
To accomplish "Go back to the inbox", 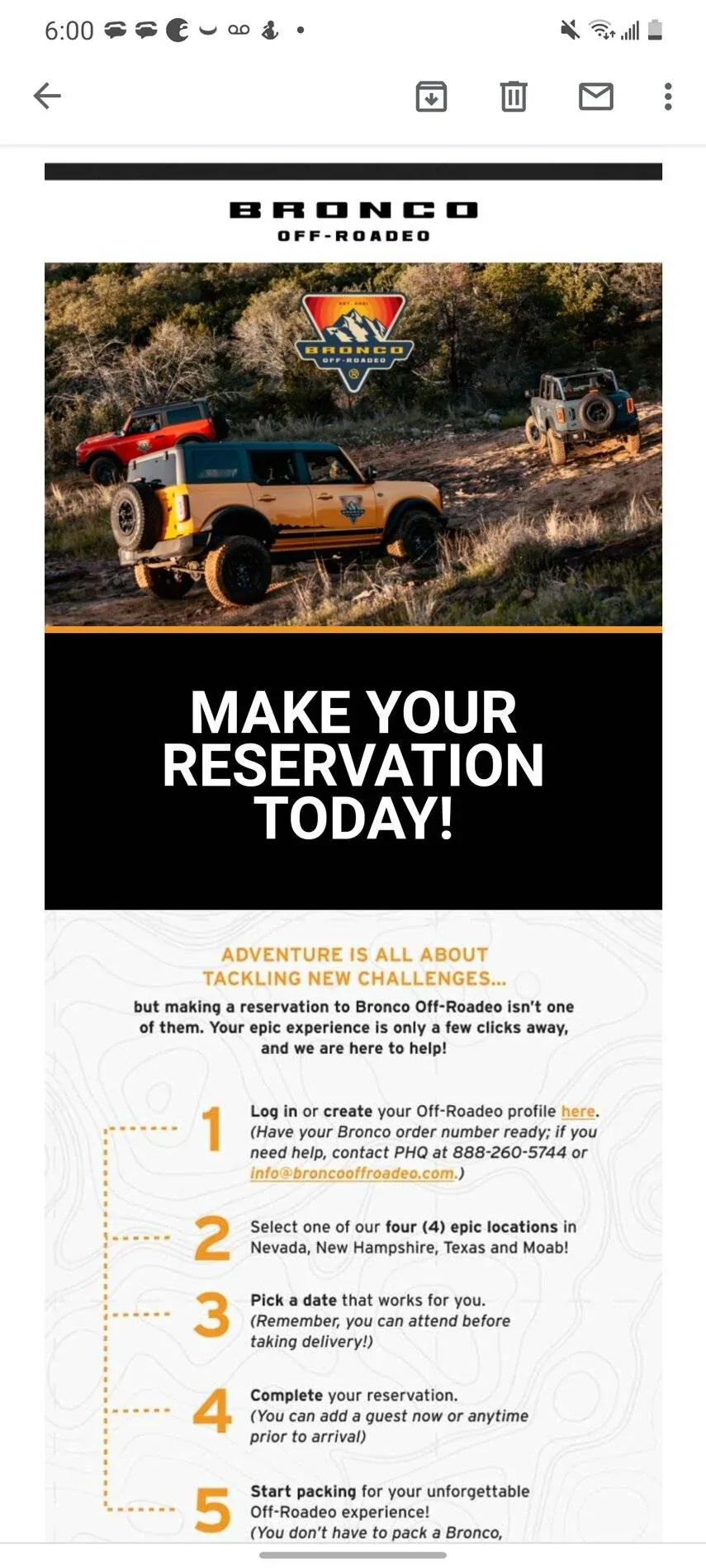I will point(47,97).
